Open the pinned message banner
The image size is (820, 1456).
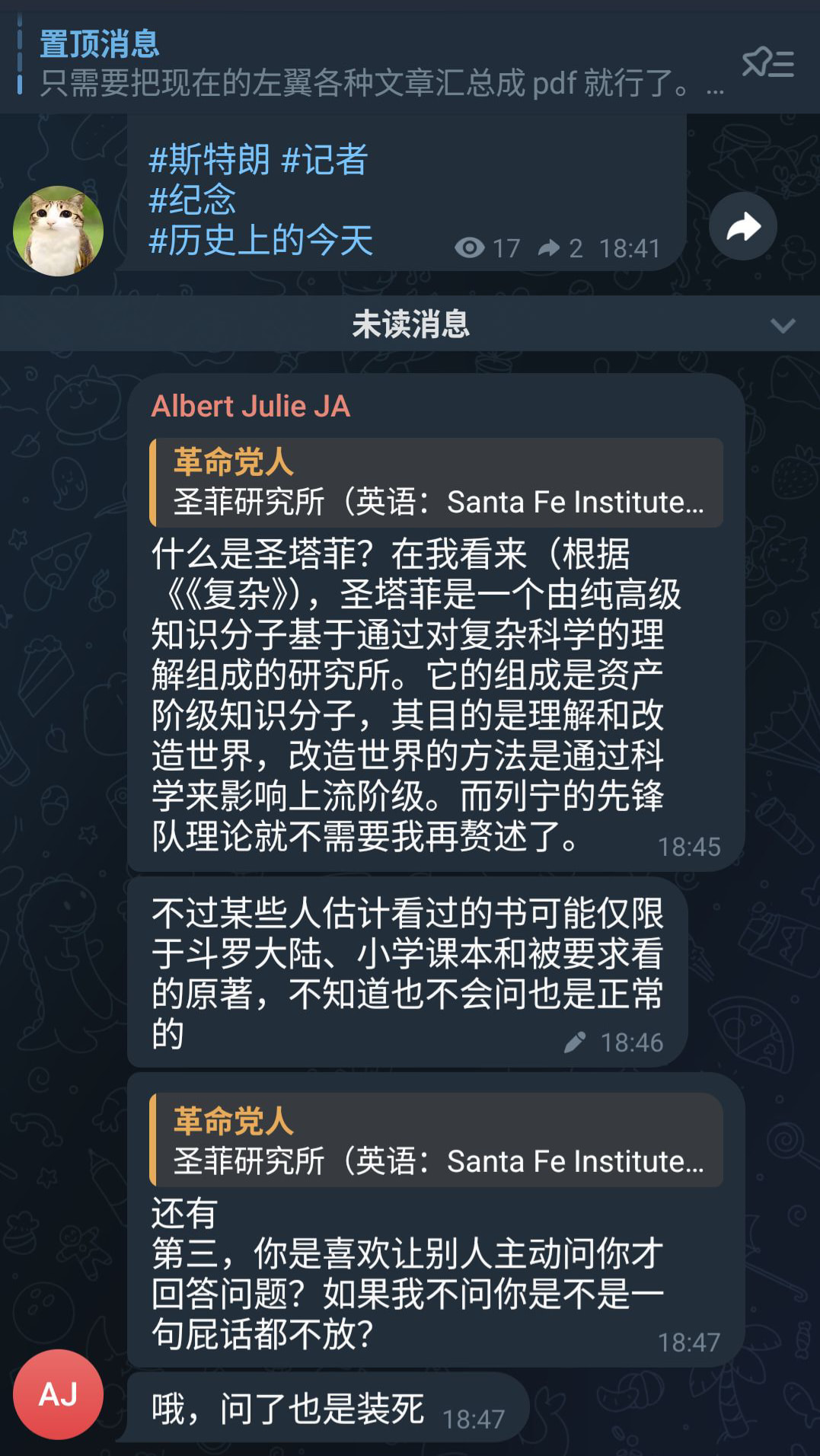[x=365, y=62]
